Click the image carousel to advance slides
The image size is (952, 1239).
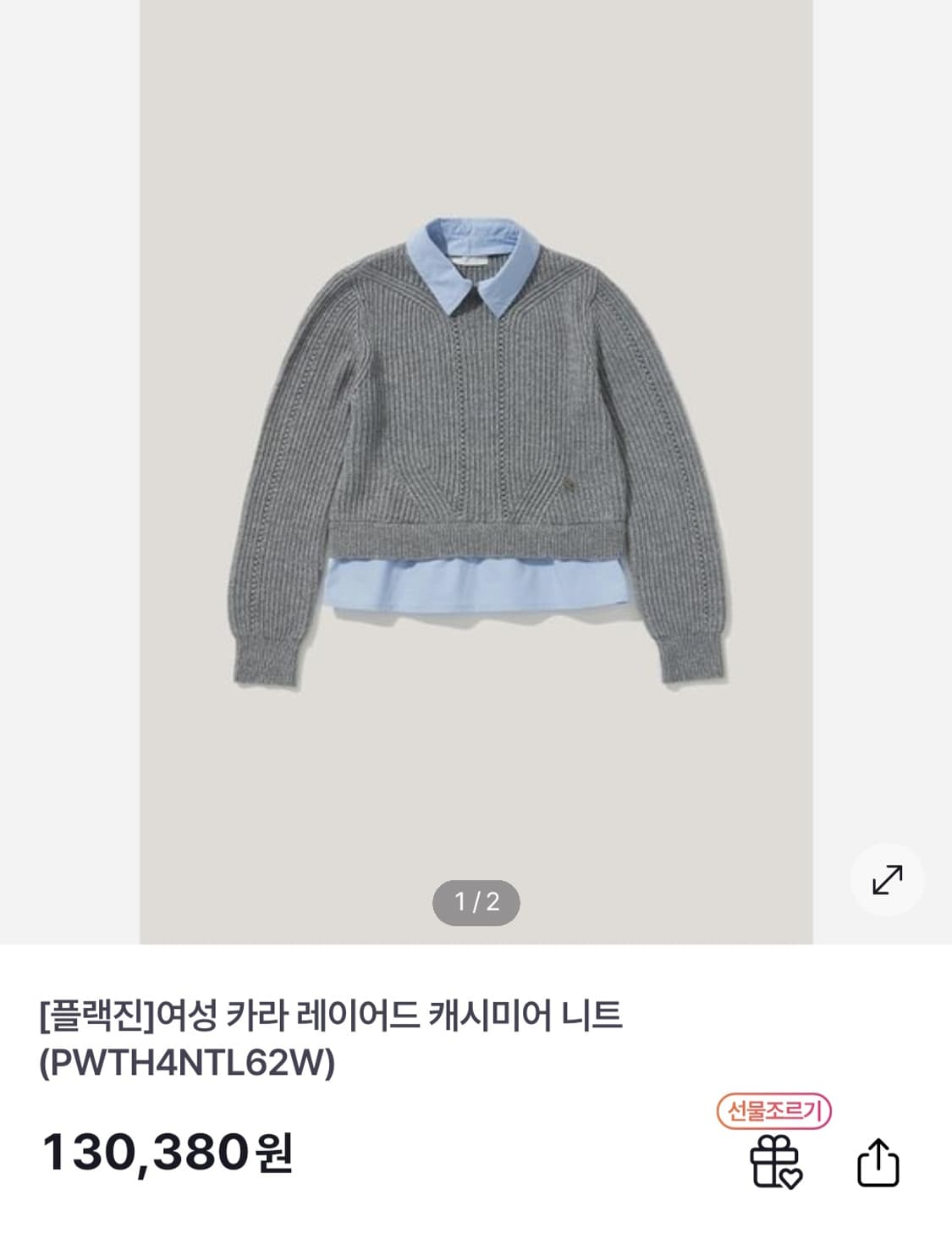[476, 465]
